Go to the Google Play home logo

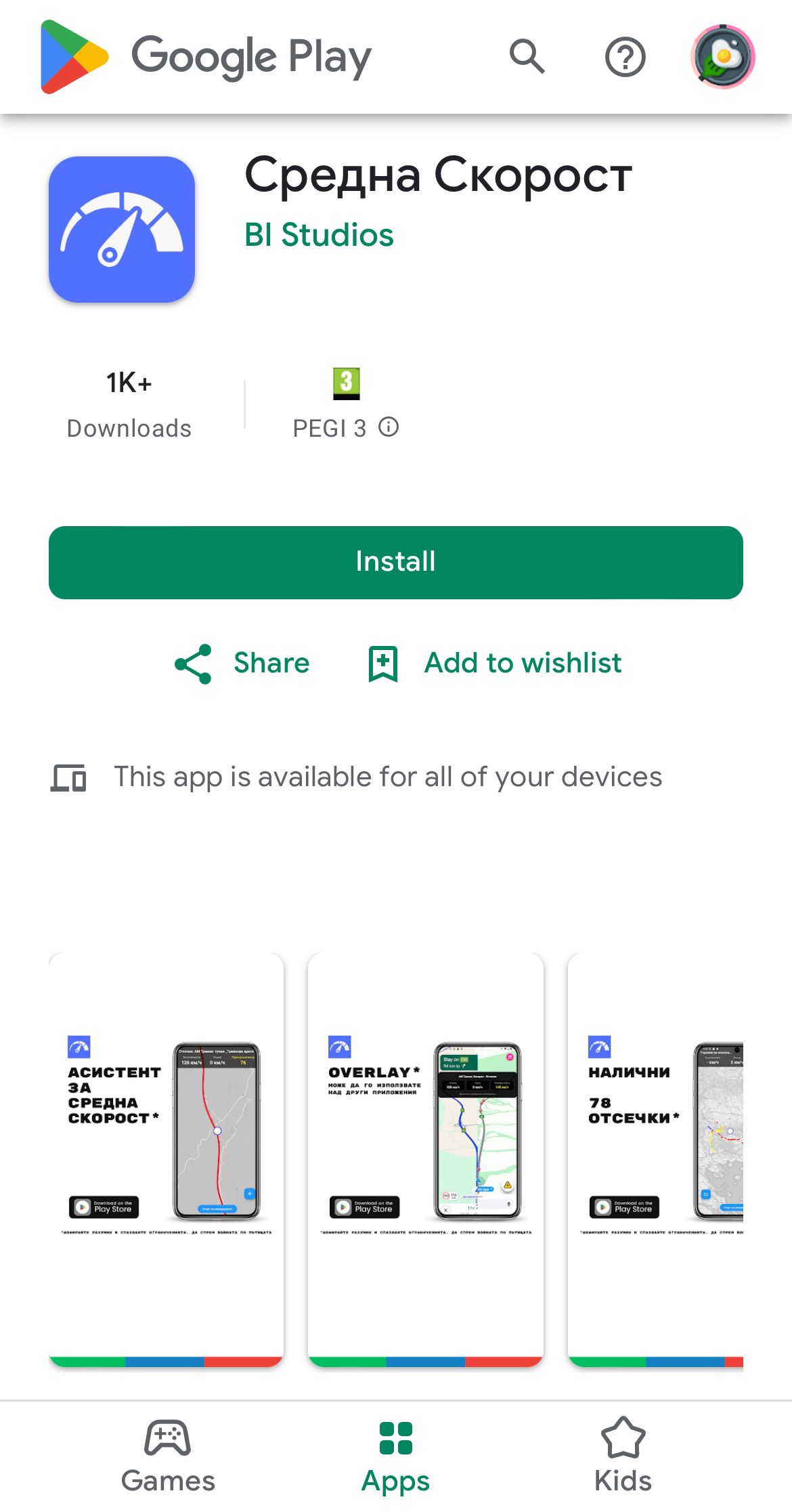(206, 57)
